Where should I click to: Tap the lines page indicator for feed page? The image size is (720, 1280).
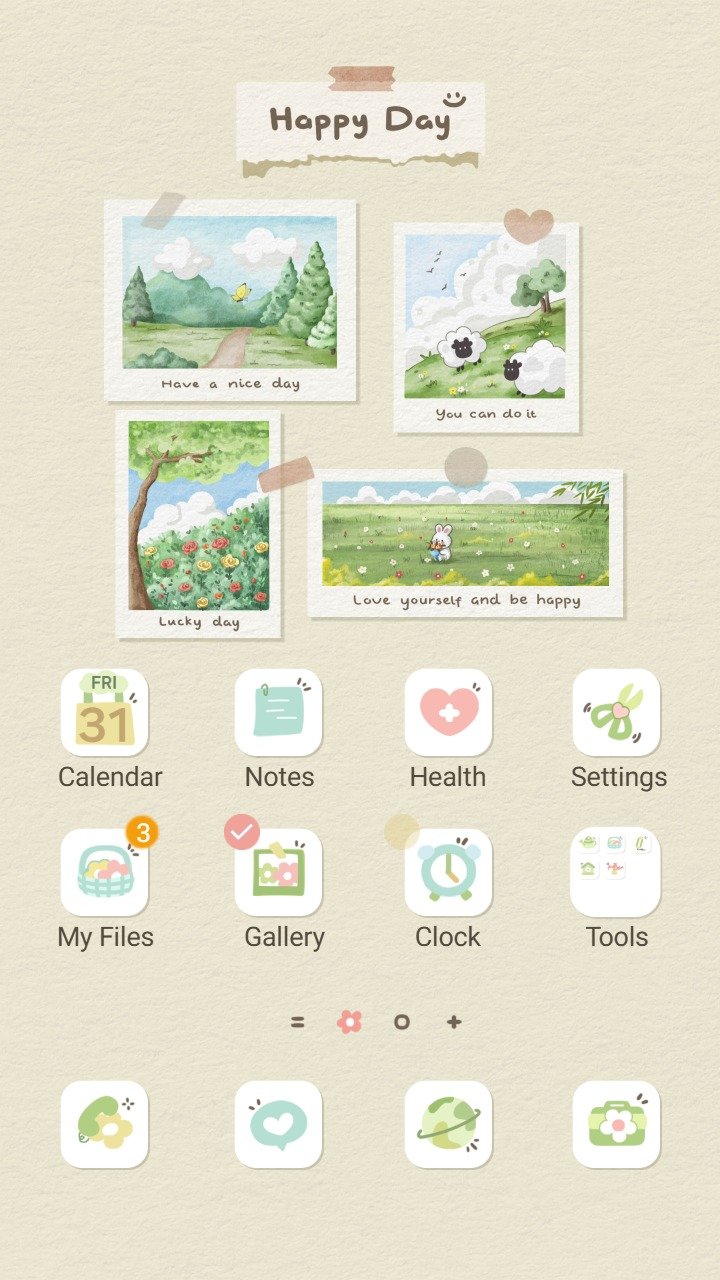tap(297, 1022)
